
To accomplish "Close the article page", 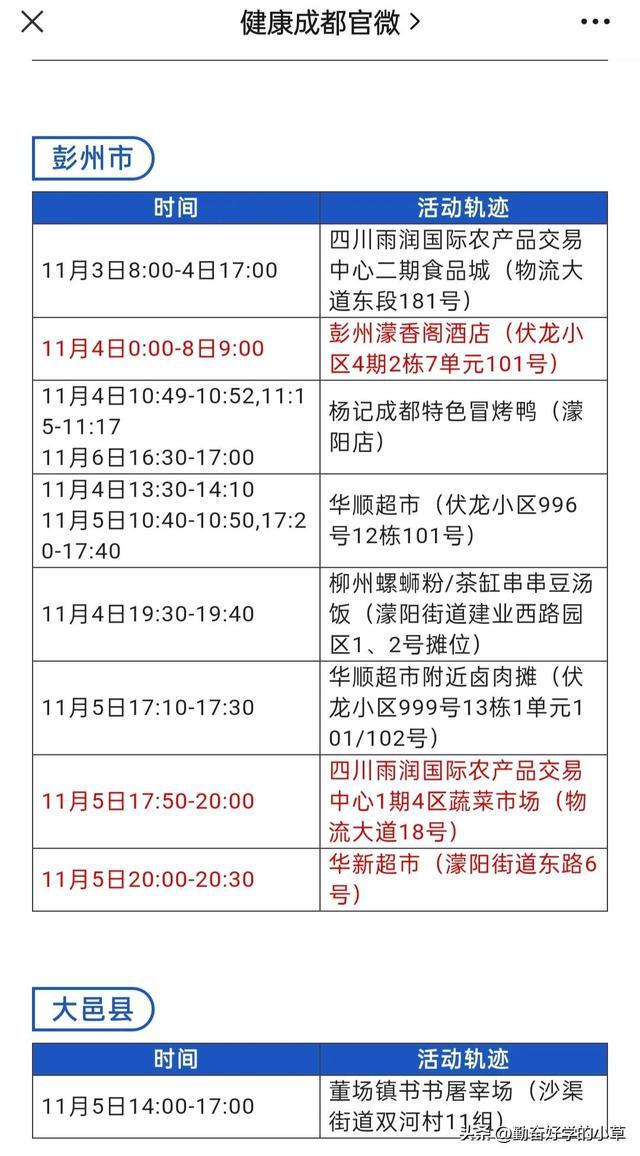I will point(32,22).
